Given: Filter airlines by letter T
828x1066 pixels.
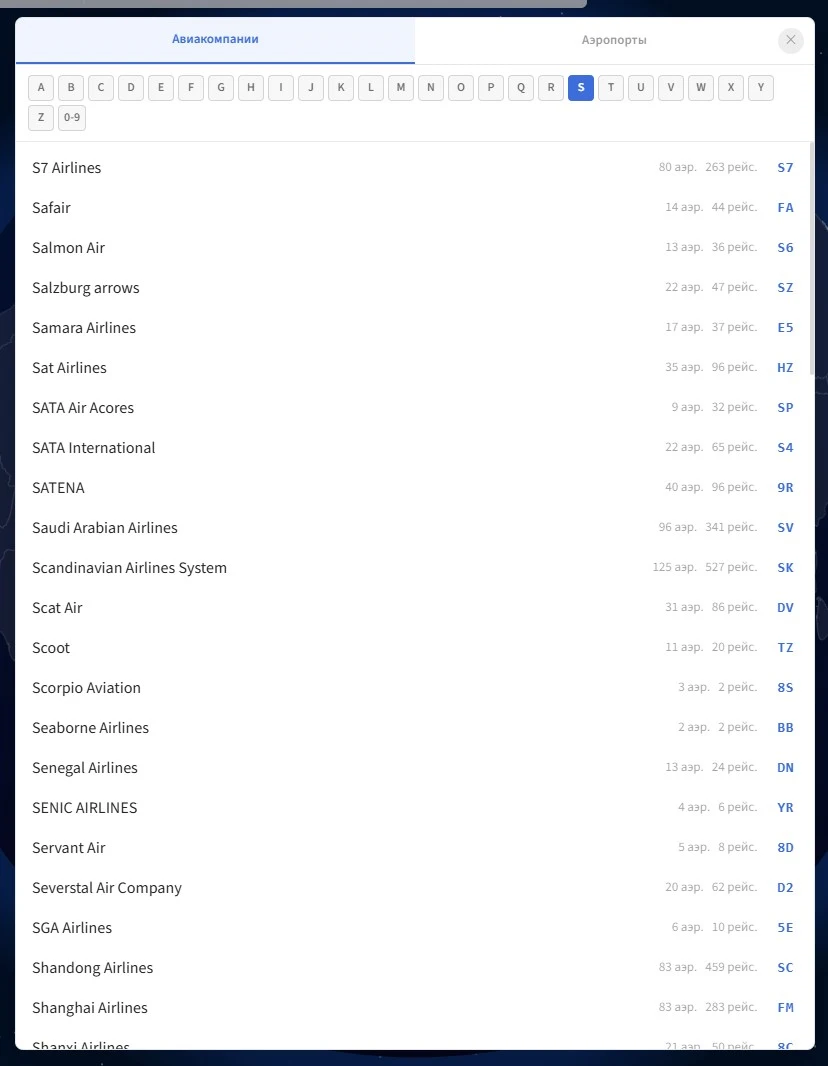Looking at the screenshot, I should pyautogui.click(x=611, y=88).
